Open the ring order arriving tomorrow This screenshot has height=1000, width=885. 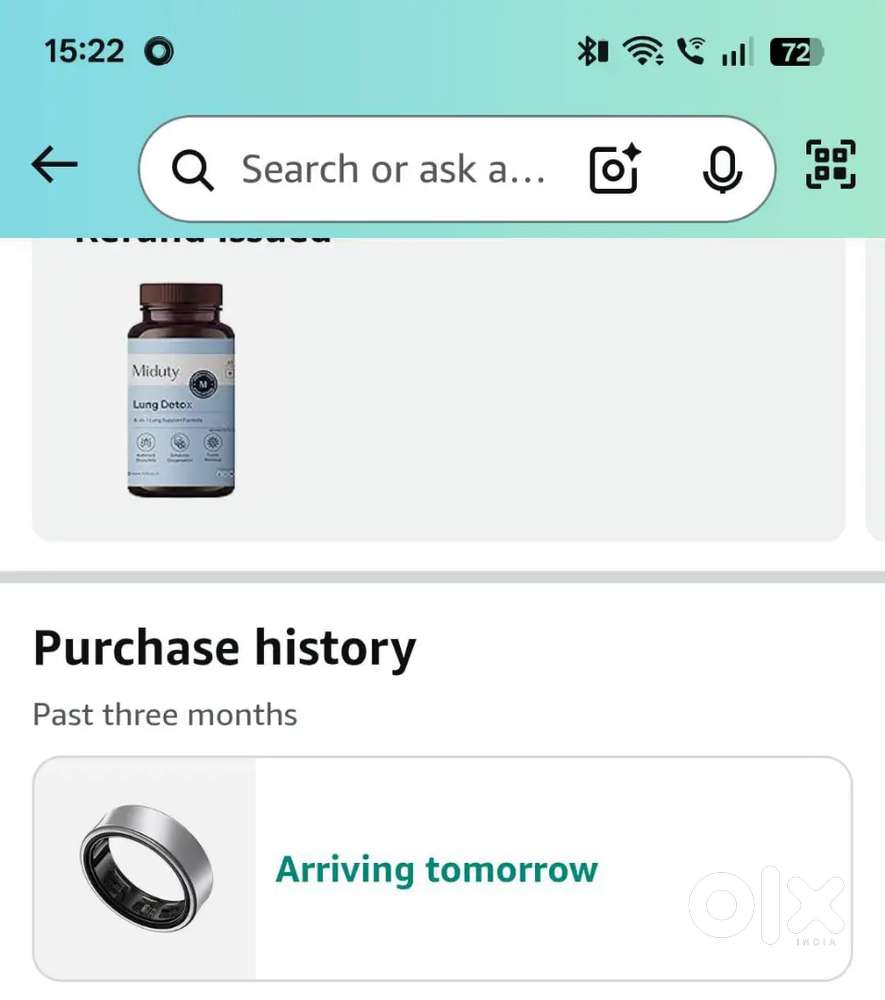coord(442,869)
